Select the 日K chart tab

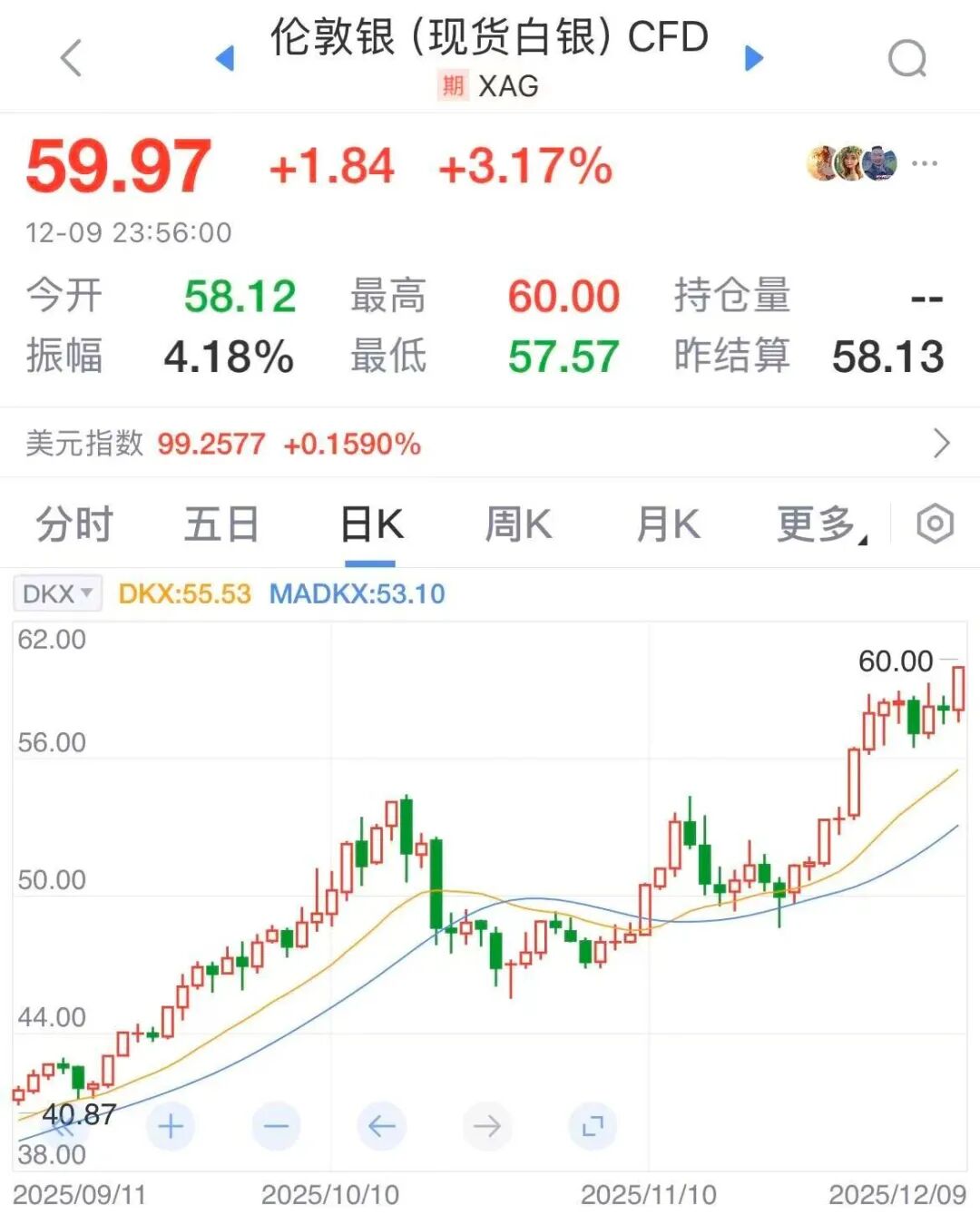click(x=371, y=524)
